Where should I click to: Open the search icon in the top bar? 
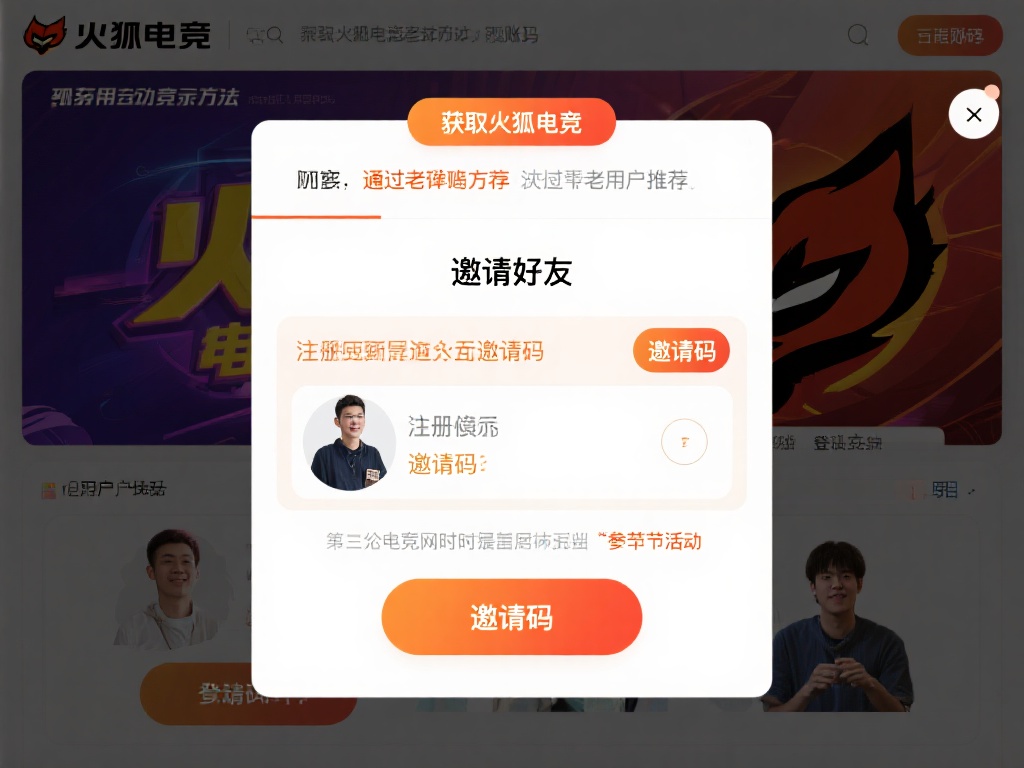point(858,35)
